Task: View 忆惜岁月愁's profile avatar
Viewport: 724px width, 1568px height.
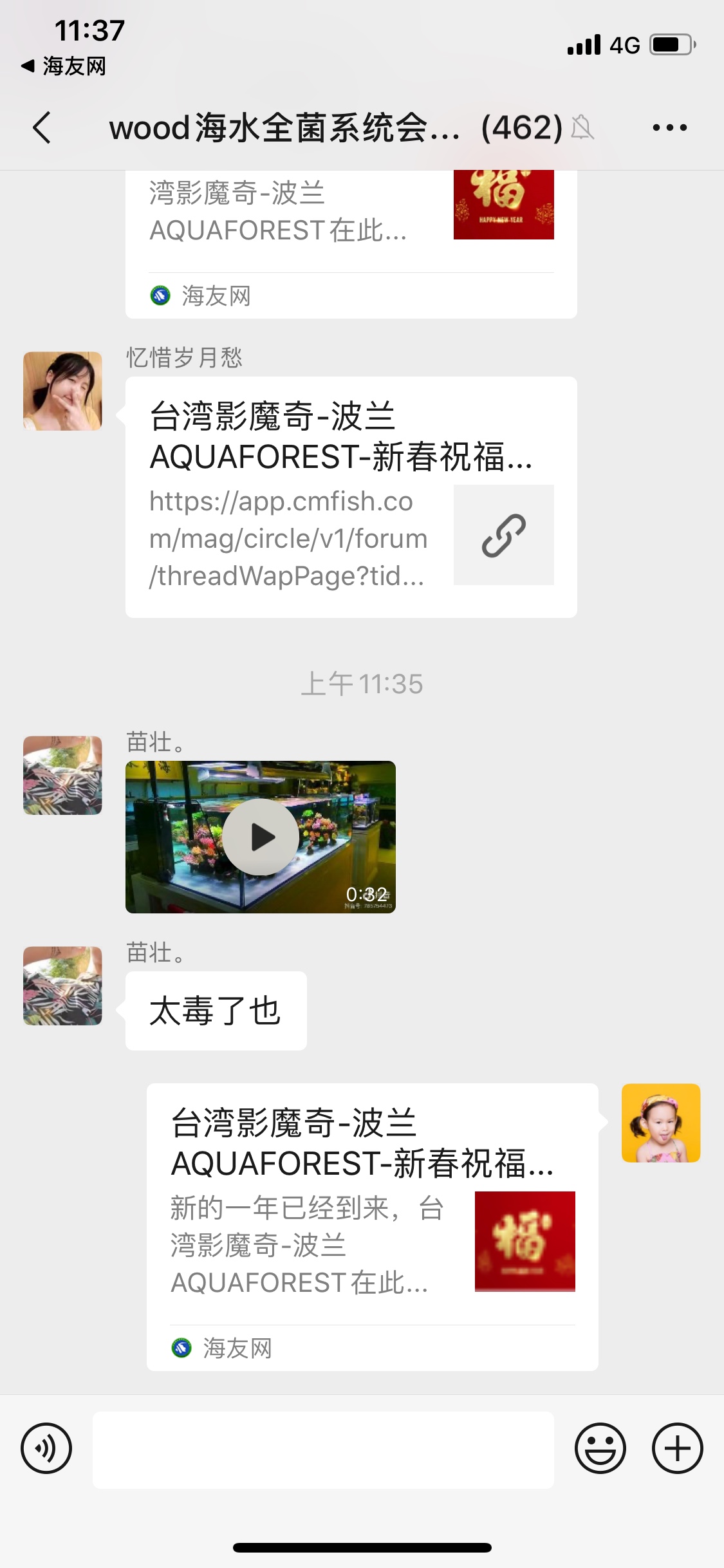Action: [62, 391]
